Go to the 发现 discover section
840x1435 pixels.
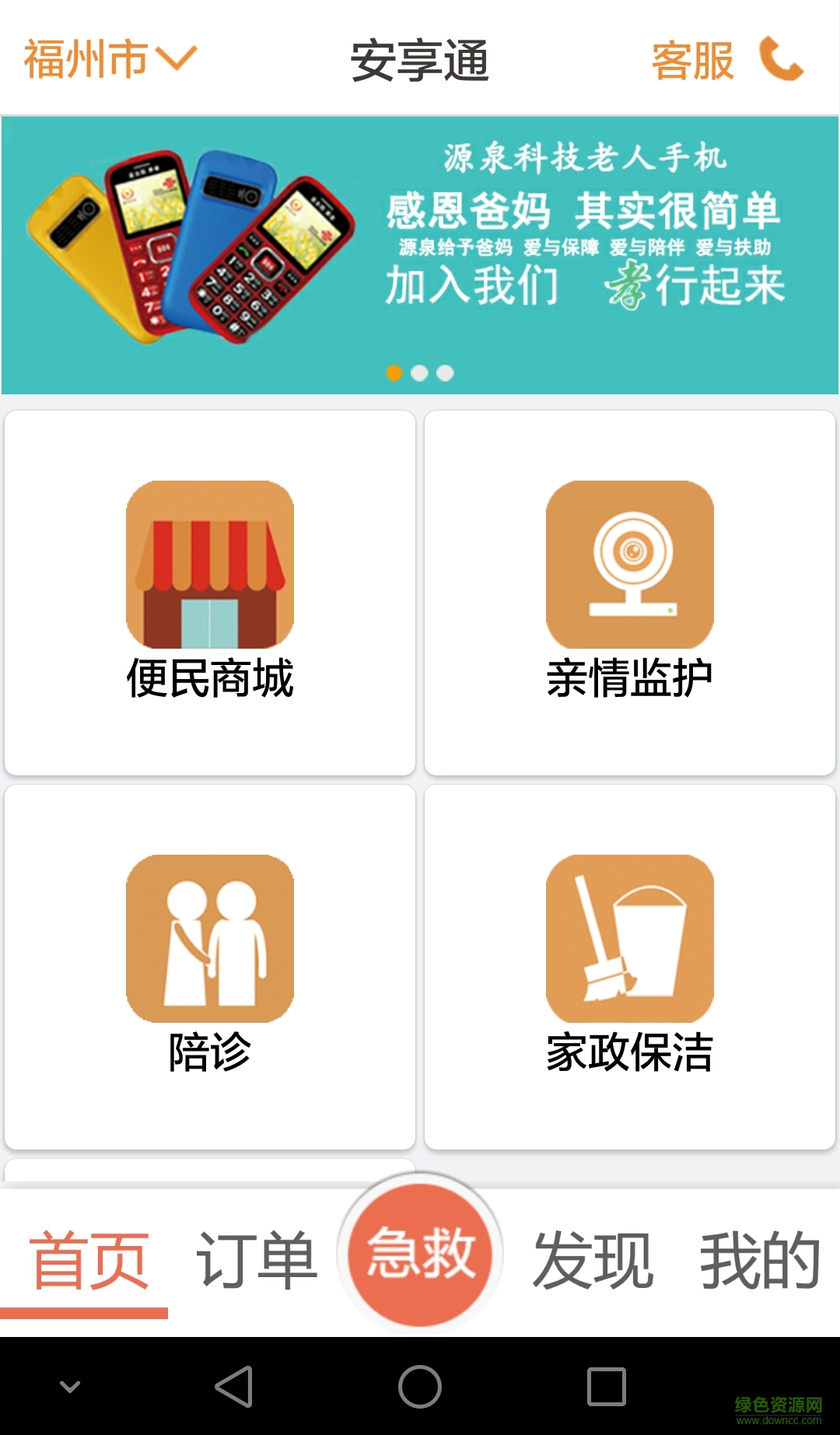591,1256
